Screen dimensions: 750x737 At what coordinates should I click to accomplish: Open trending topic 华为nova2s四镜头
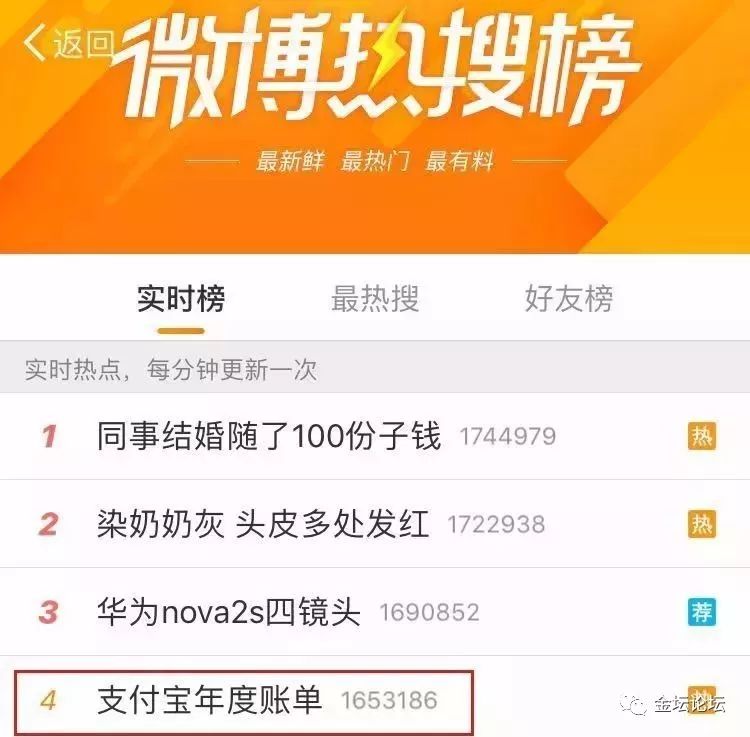click(229, 611)
